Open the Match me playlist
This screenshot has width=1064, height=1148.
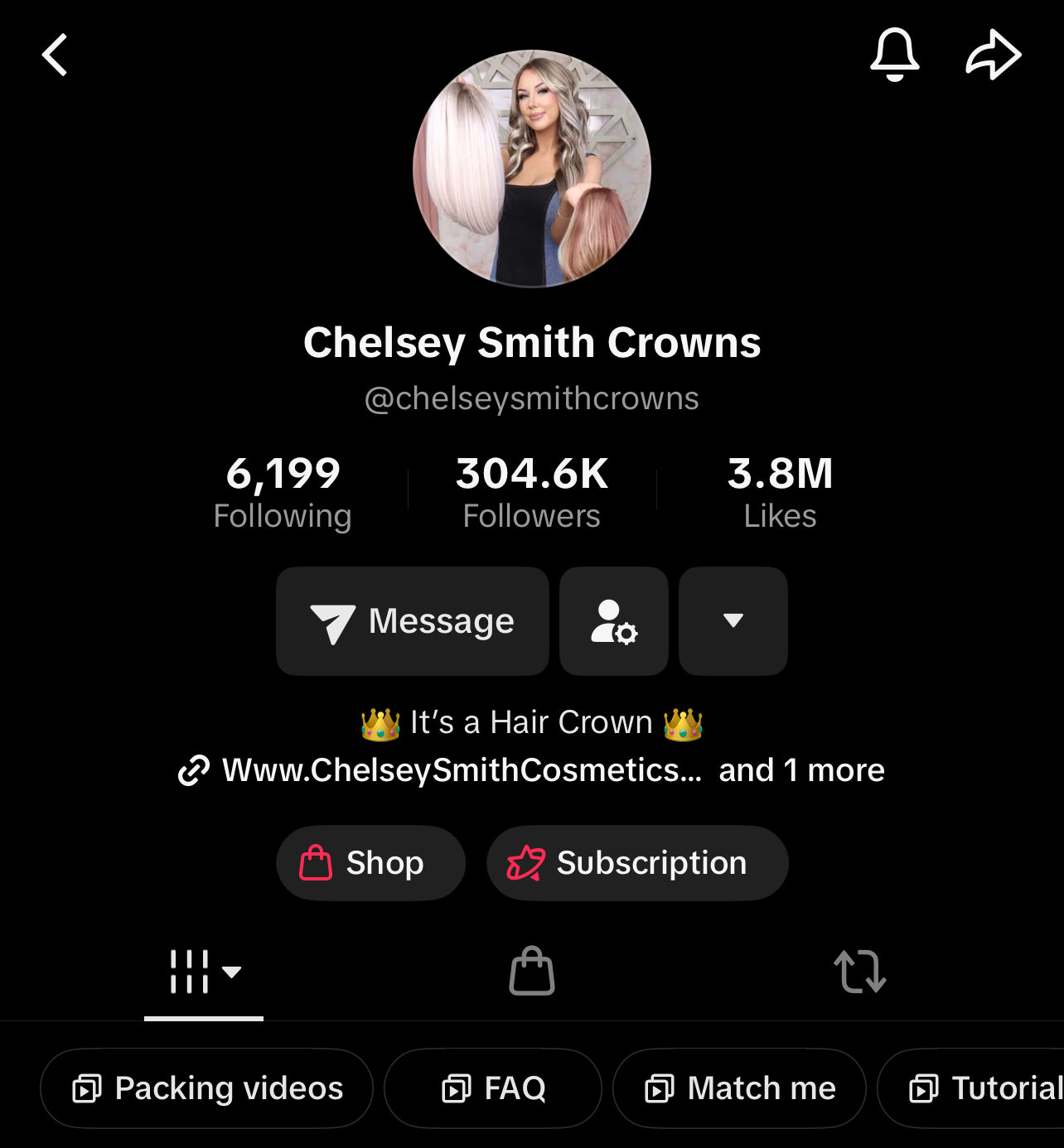739,1088
